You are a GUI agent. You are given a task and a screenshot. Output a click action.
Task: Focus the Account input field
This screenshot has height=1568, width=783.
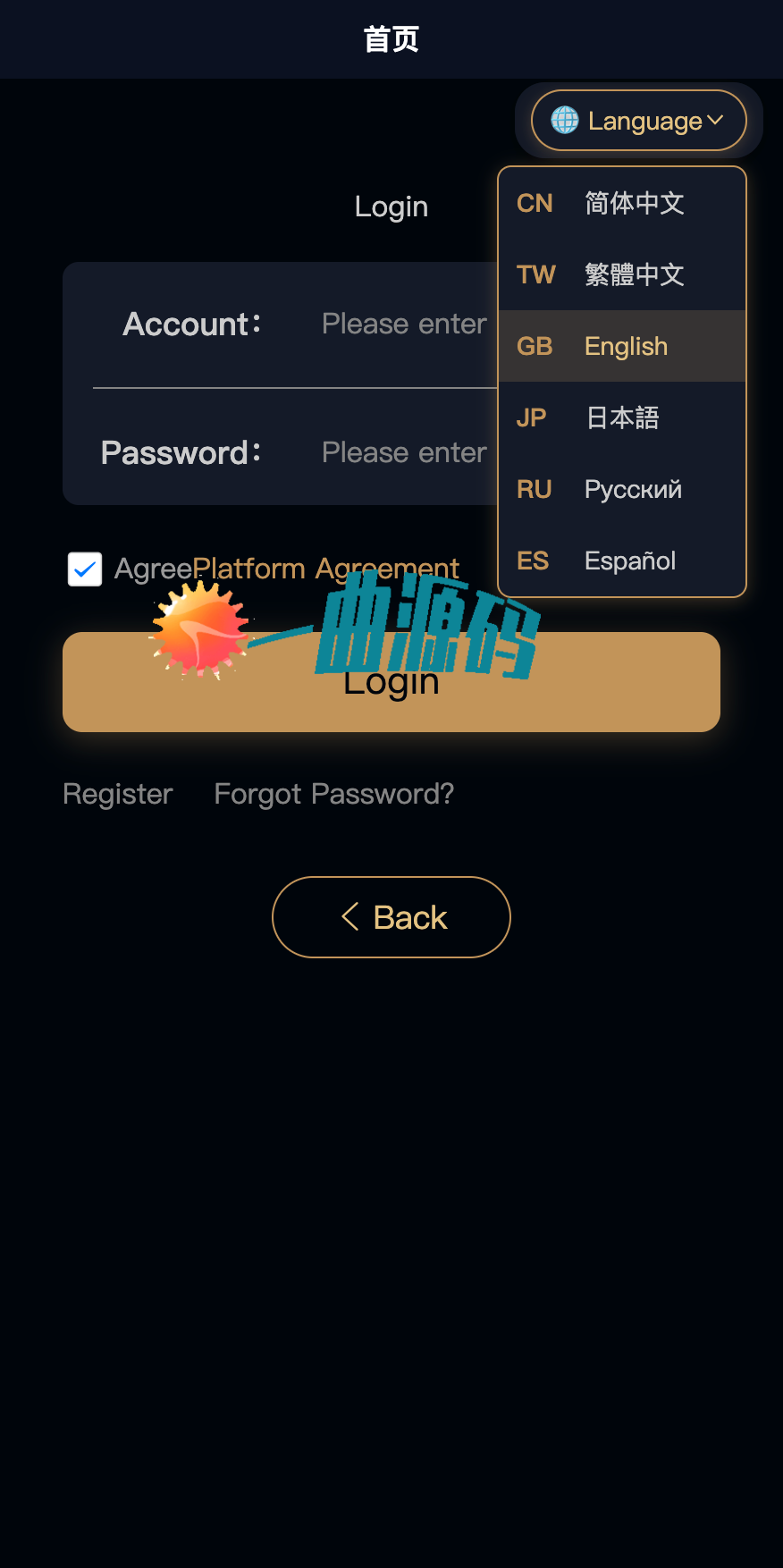coord(404,324)
